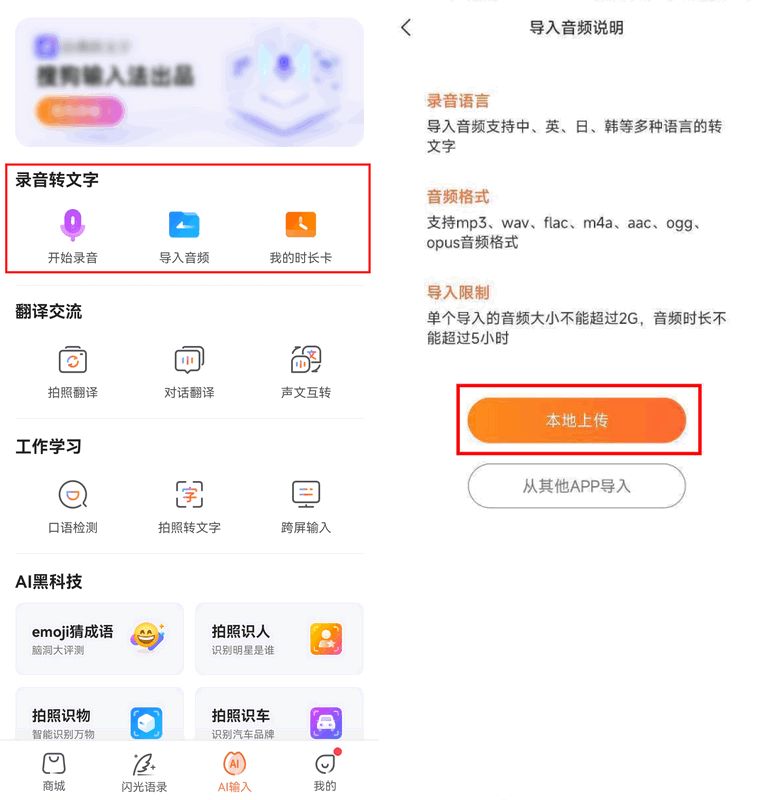Screen dimensions: 769x800
Task: Open 拍照识人 card
Action: tap(279, 638)
